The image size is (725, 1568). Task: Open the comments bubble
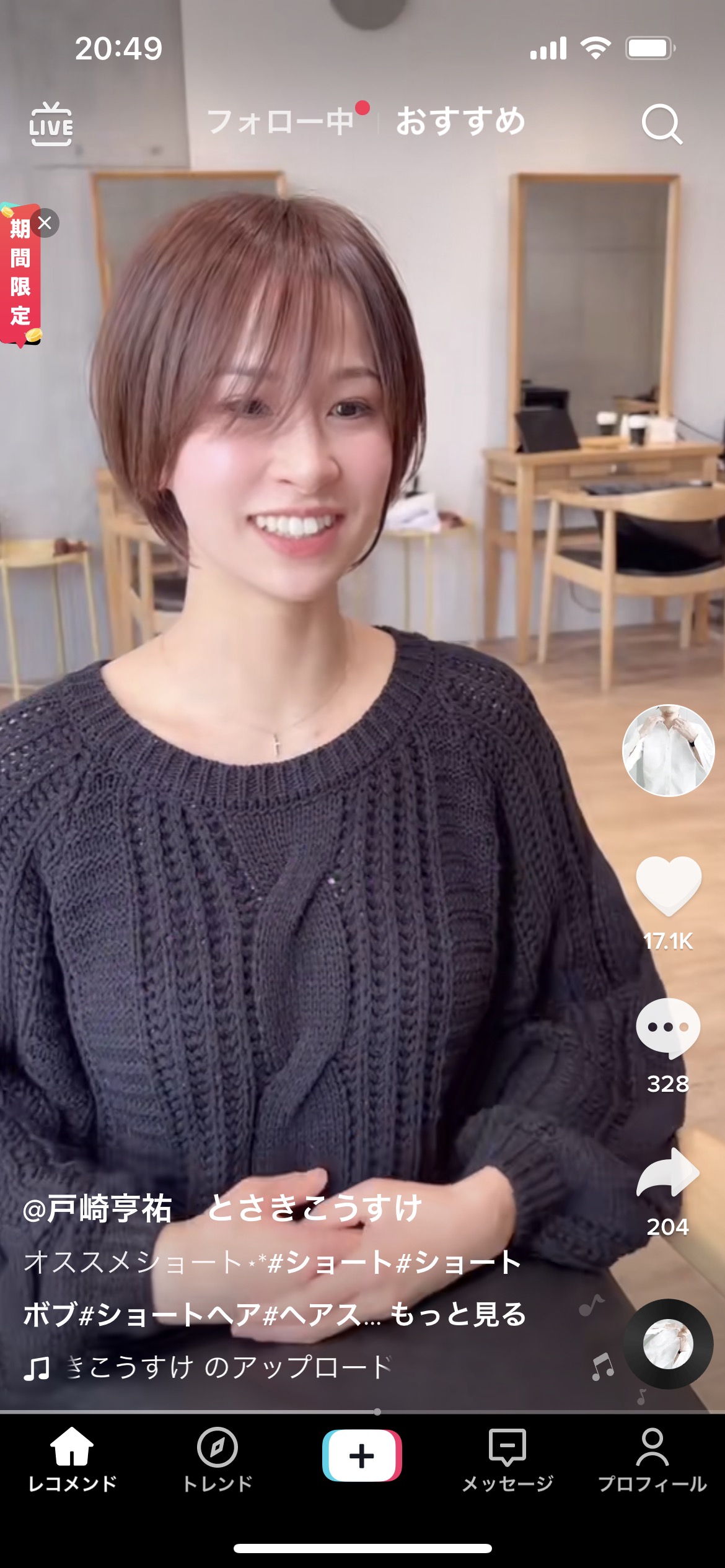(x=668, y=1028)
